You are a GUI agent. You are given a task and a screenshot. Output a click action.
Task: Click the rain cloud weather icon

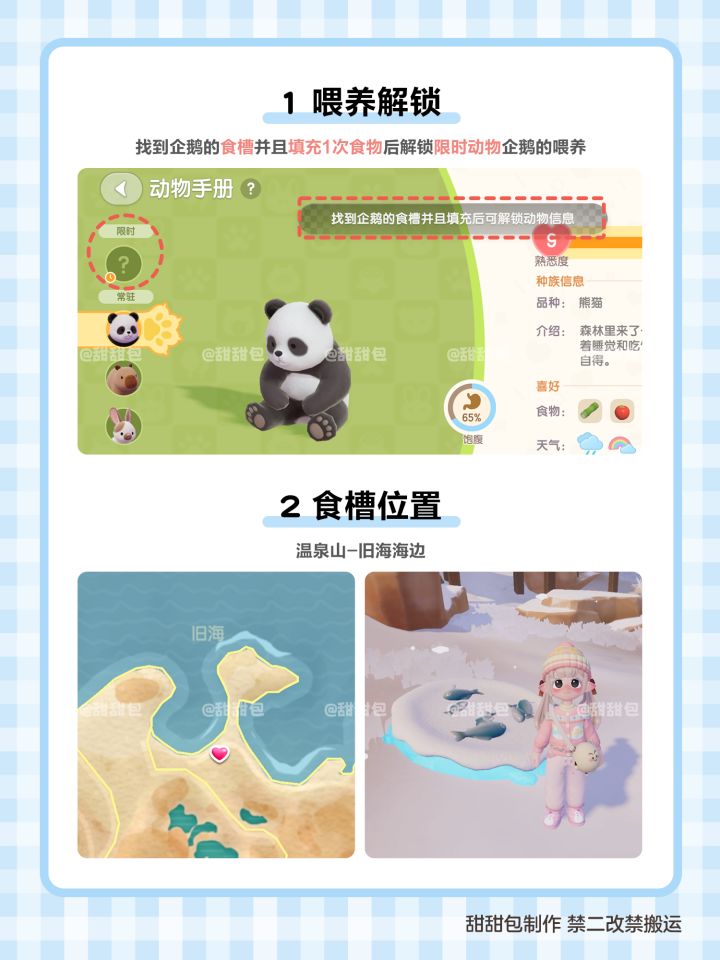[x=587, y=442]
